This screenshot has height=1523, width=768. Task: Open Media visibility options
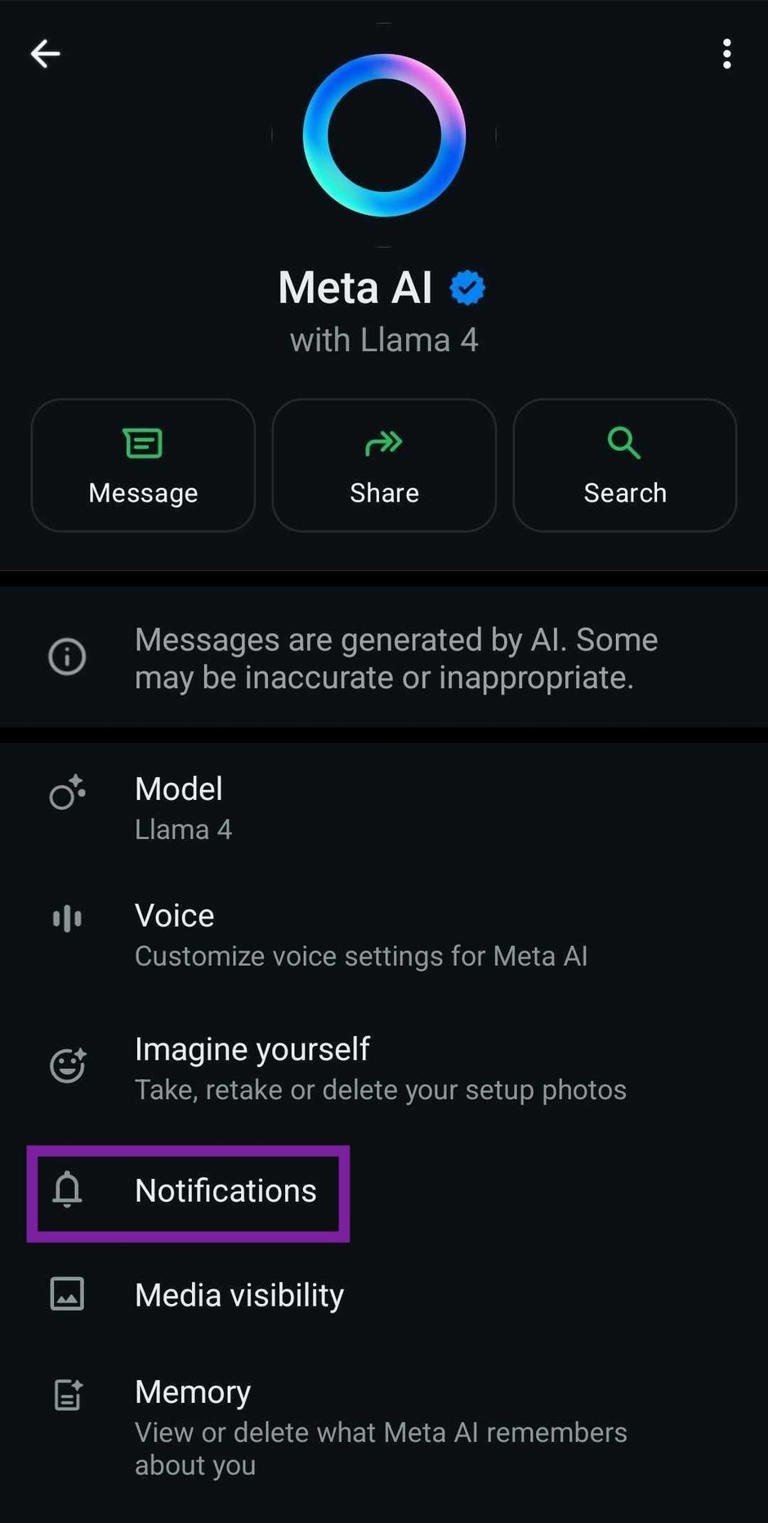pos(238,1293)
